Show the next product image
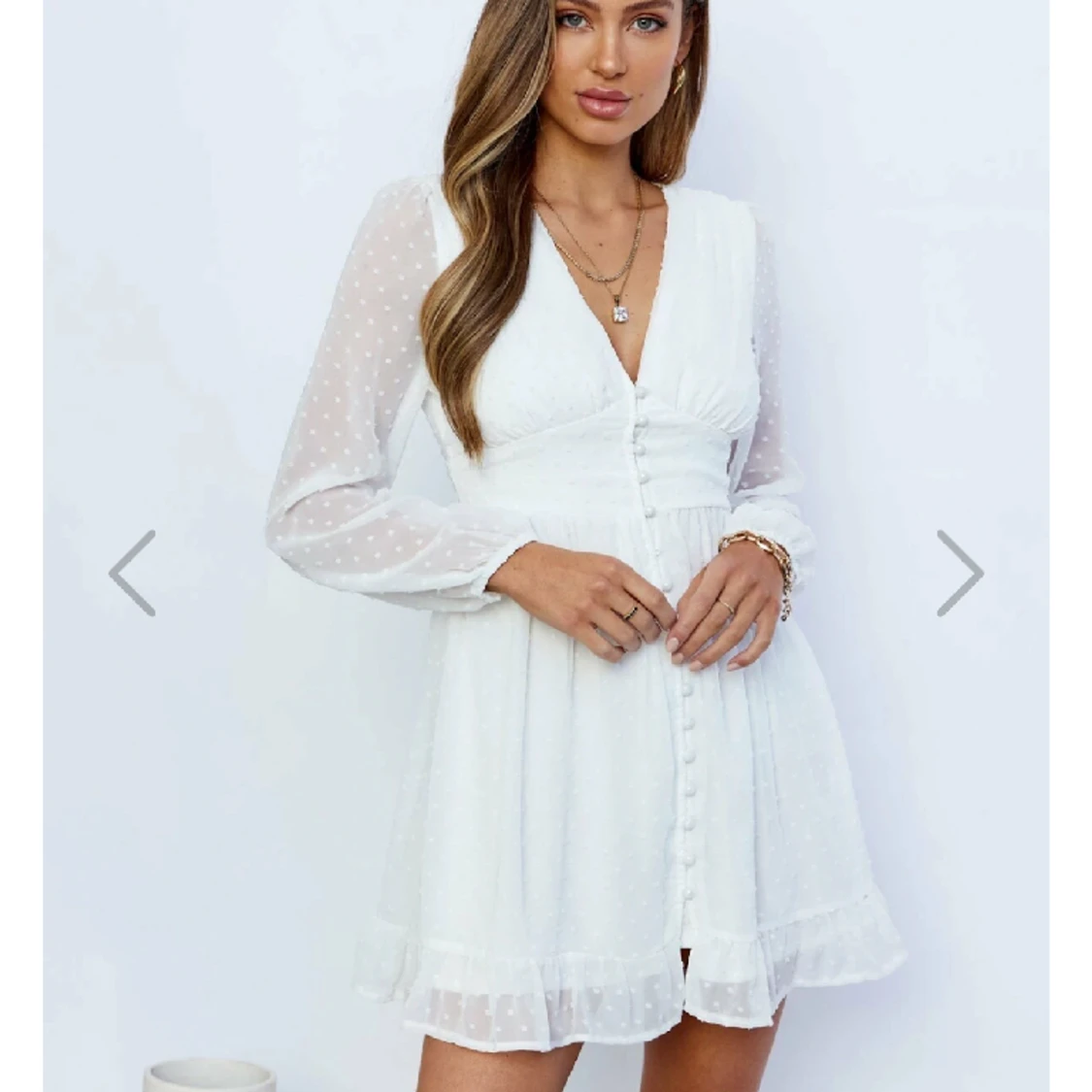 click(959, 573)
